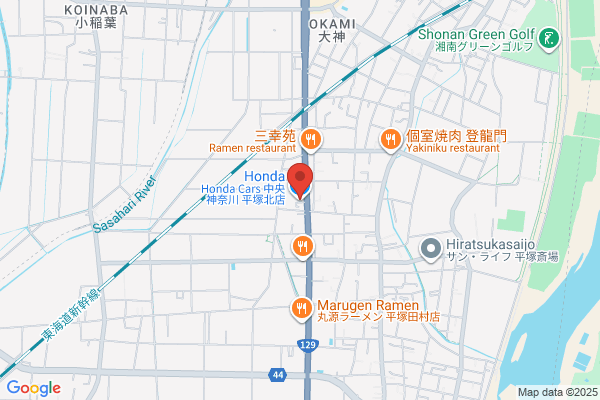Open the Marugen Ramen map marker
The image size is (600, 400).
point(302,309)
